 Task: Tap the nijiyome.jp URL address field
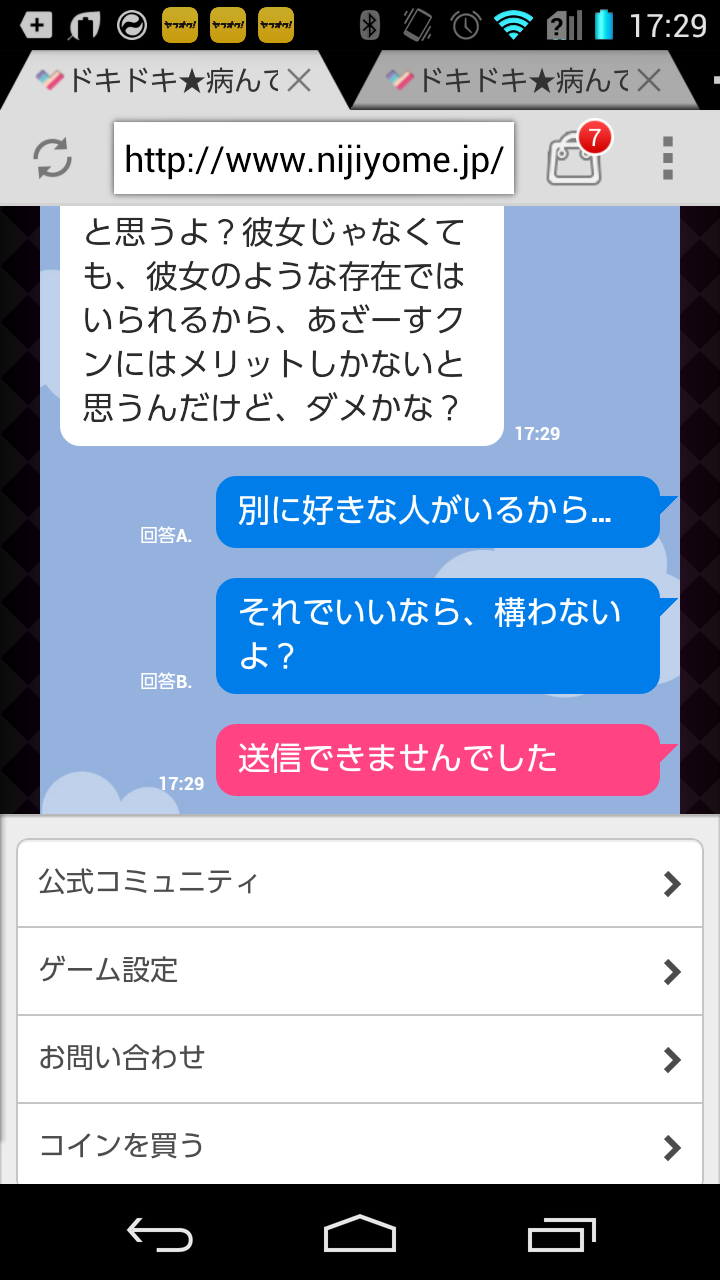314,159
